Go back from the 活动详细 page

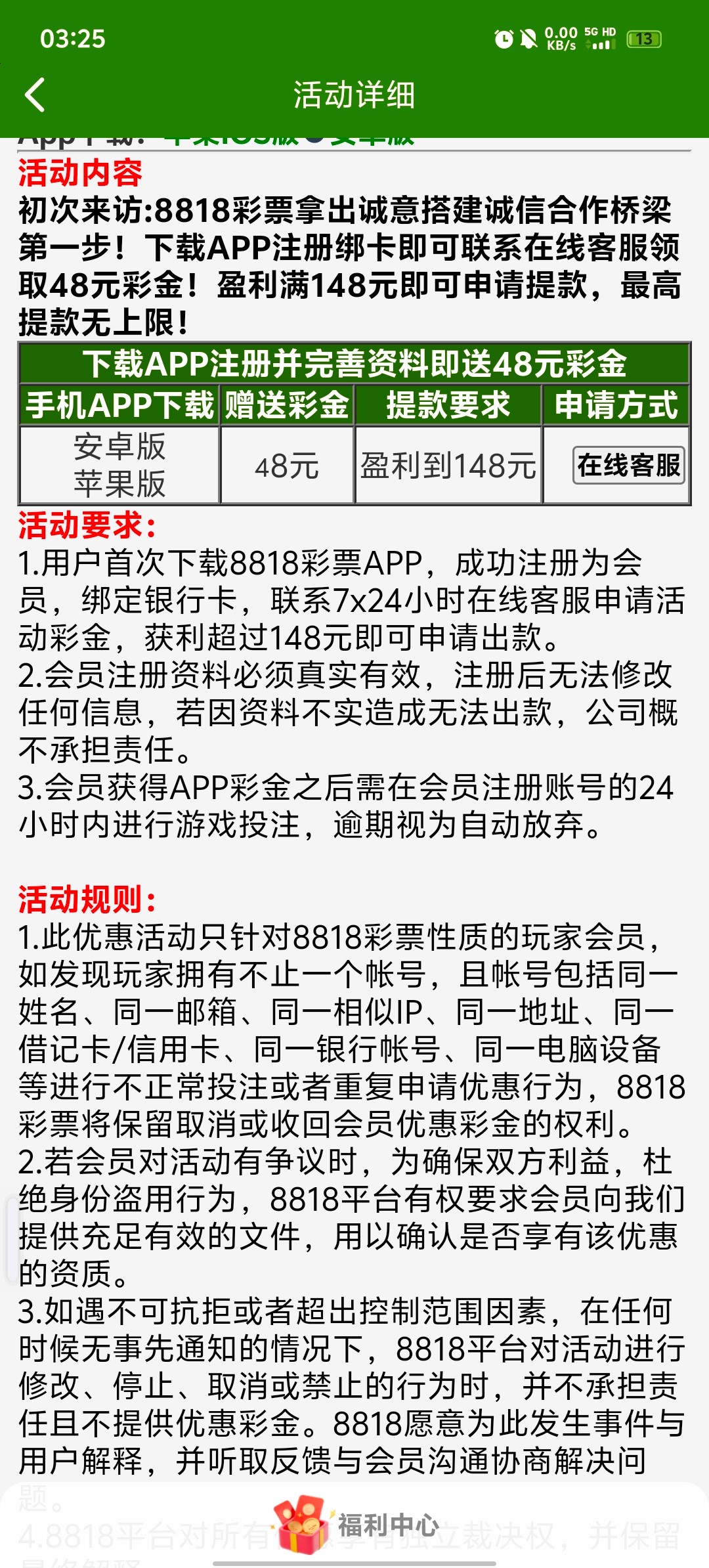(x=35, y=95)
